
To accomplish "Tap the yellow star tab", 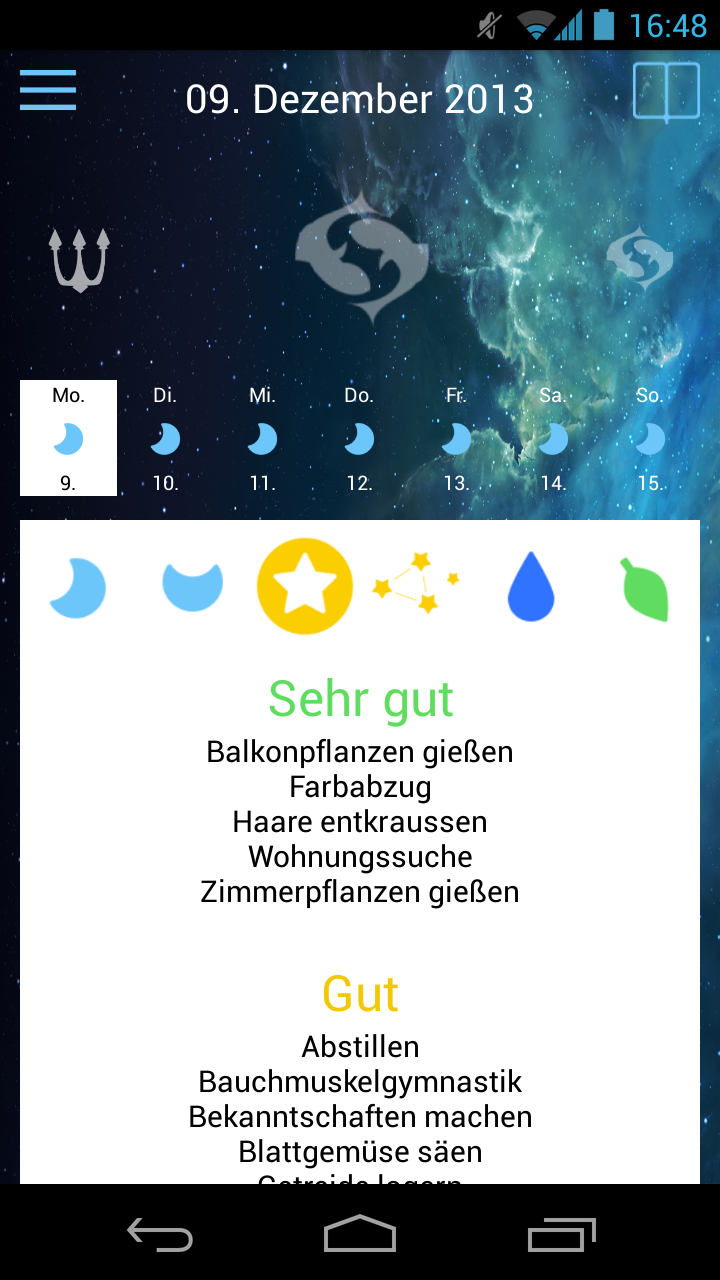I will (305, 587).
